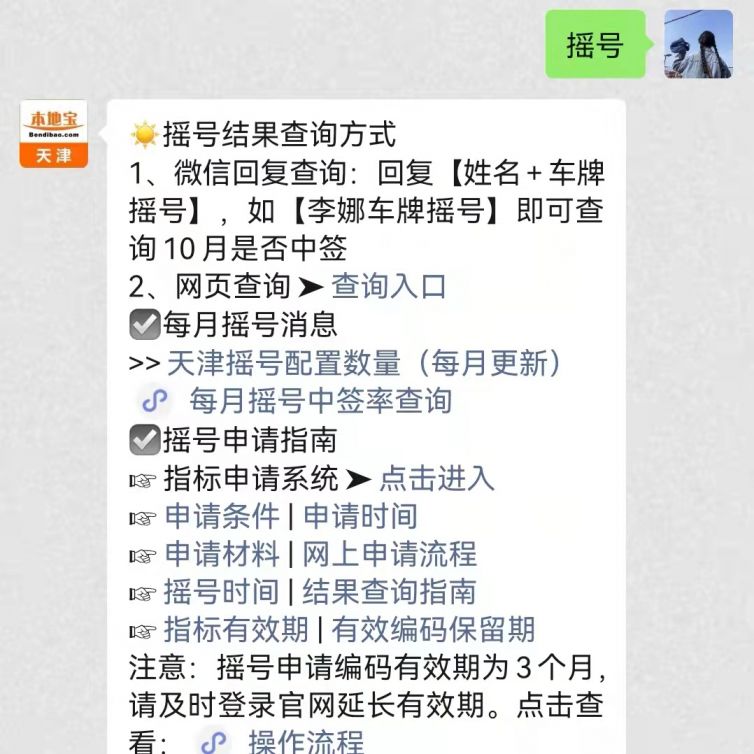Screen dimensions: 754x754
Task: Open the 结果查询指南 link
Action: (390, 591)
